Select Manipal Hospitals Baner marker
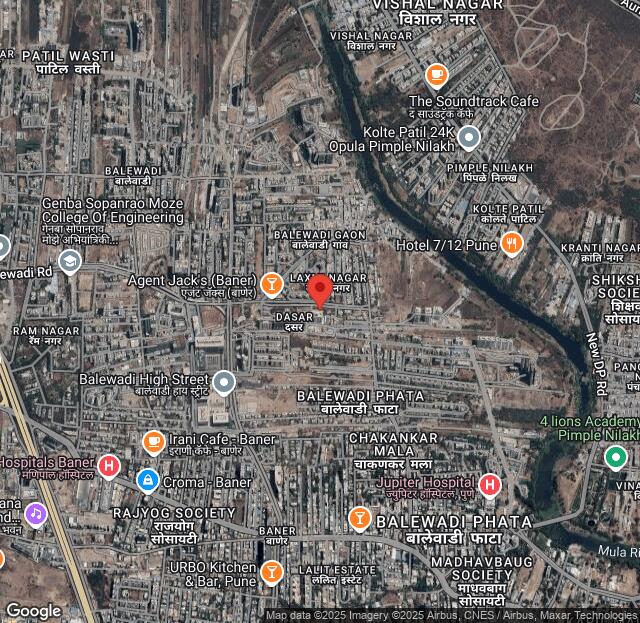This screenshot has height=623, width=640. tap(109, 465)
